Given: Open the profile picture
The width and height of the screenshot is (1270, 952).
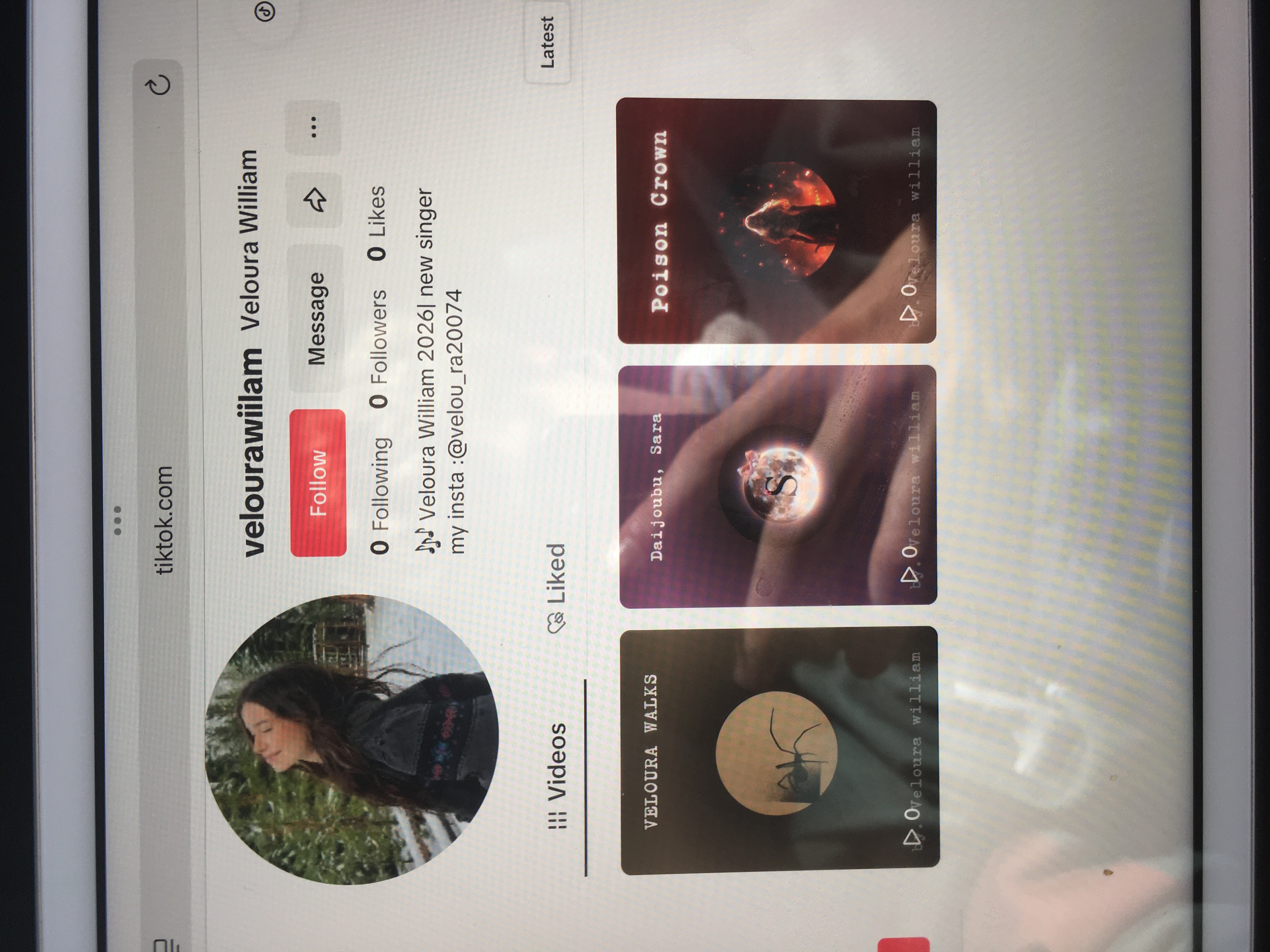Looking at the screenshot, I should tap(352, 739).
